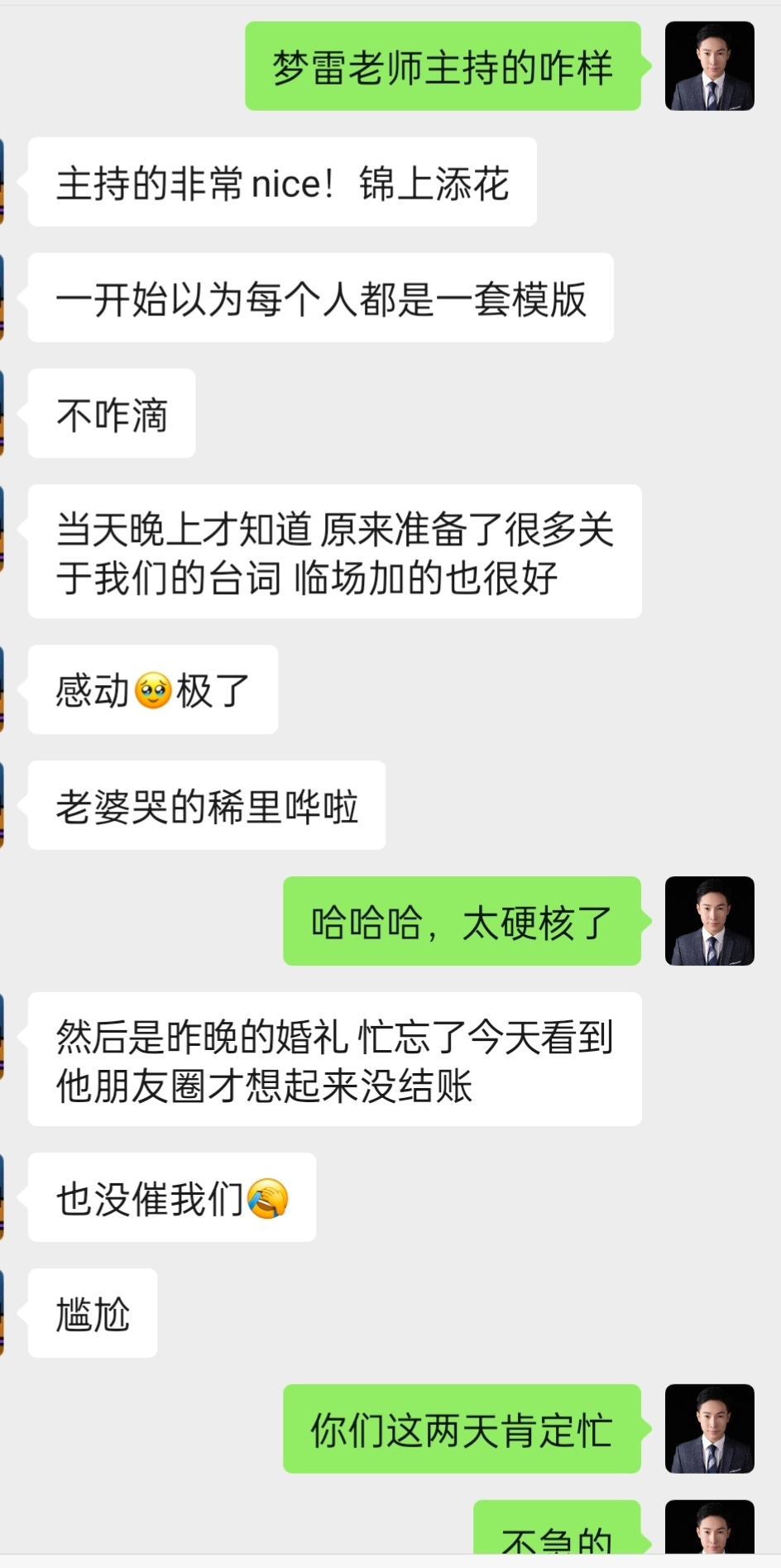Viewport: 781px width, 1568px height.
Task: Open sender avatar beside '梦雷老师主持的咋样'
Action: pyautogui.click(x=709, y=66)
